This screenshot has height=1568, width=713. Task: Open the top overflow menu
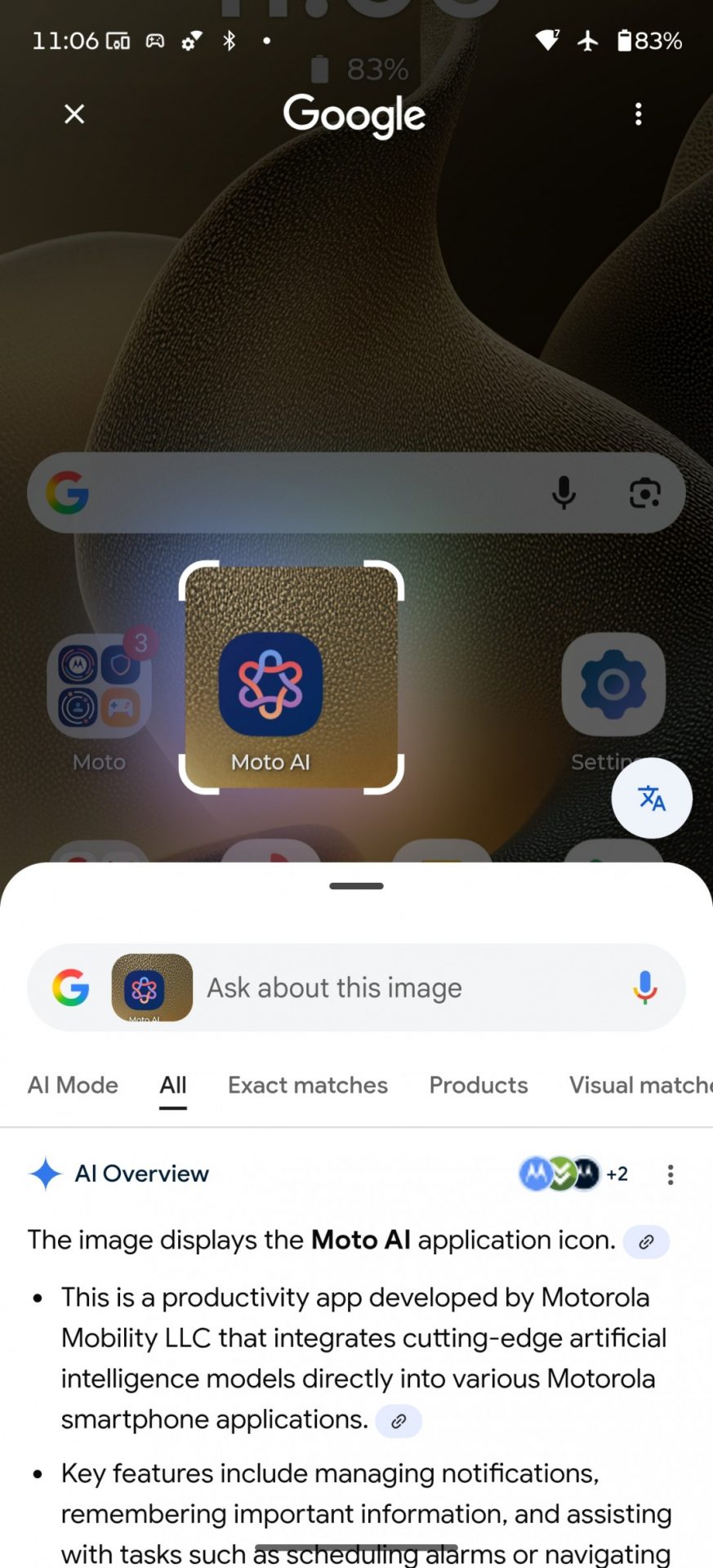(638, 114)
